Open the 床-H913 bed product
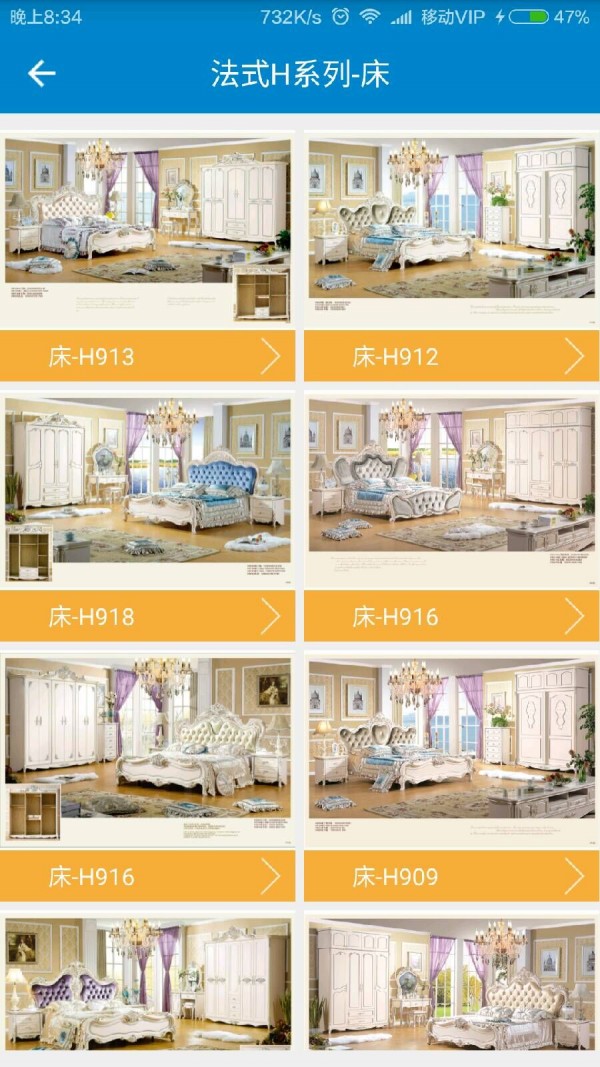600x1067 pixels. click(148, 355)
